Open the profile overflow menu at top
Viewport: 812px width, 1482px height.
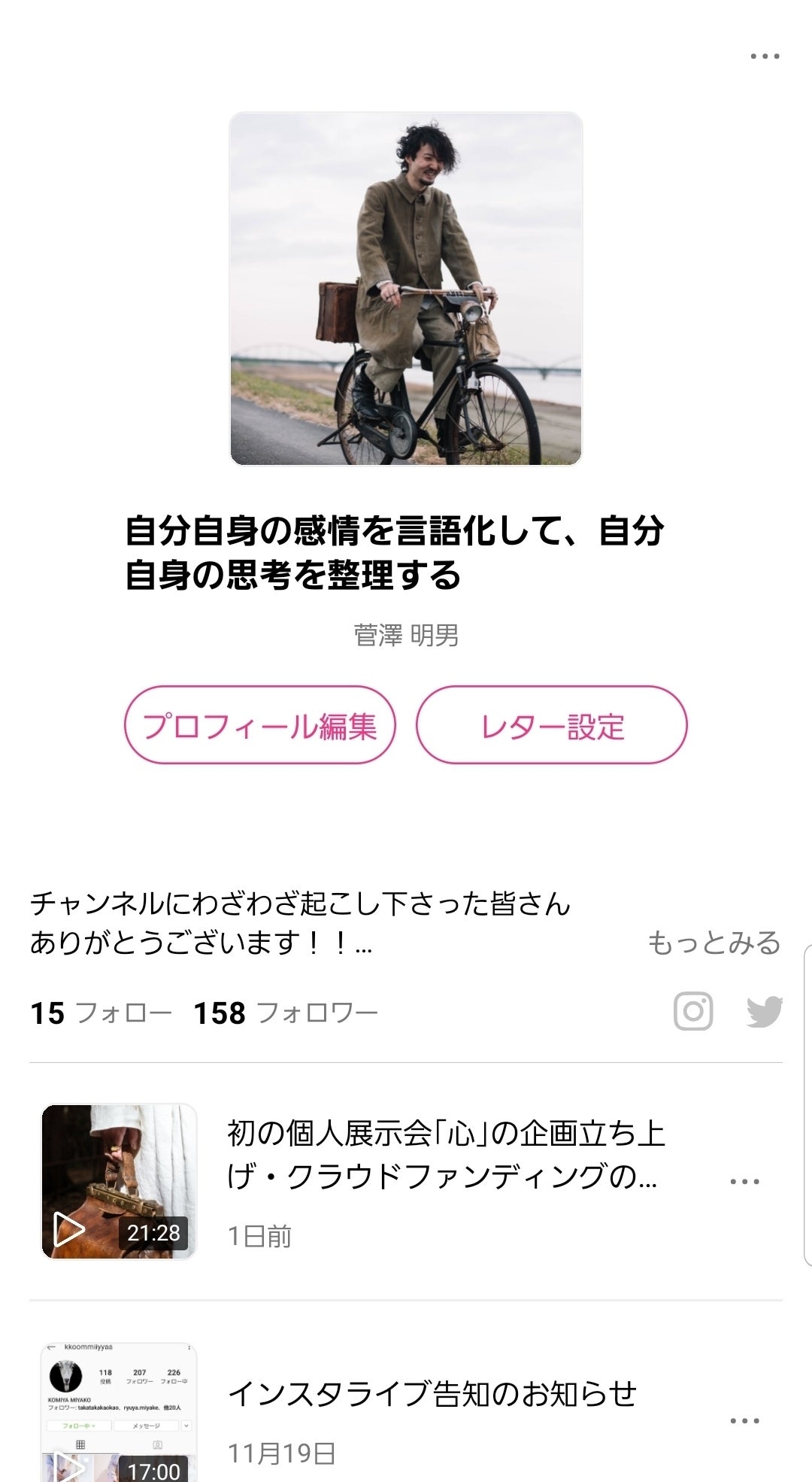(765, 56)
